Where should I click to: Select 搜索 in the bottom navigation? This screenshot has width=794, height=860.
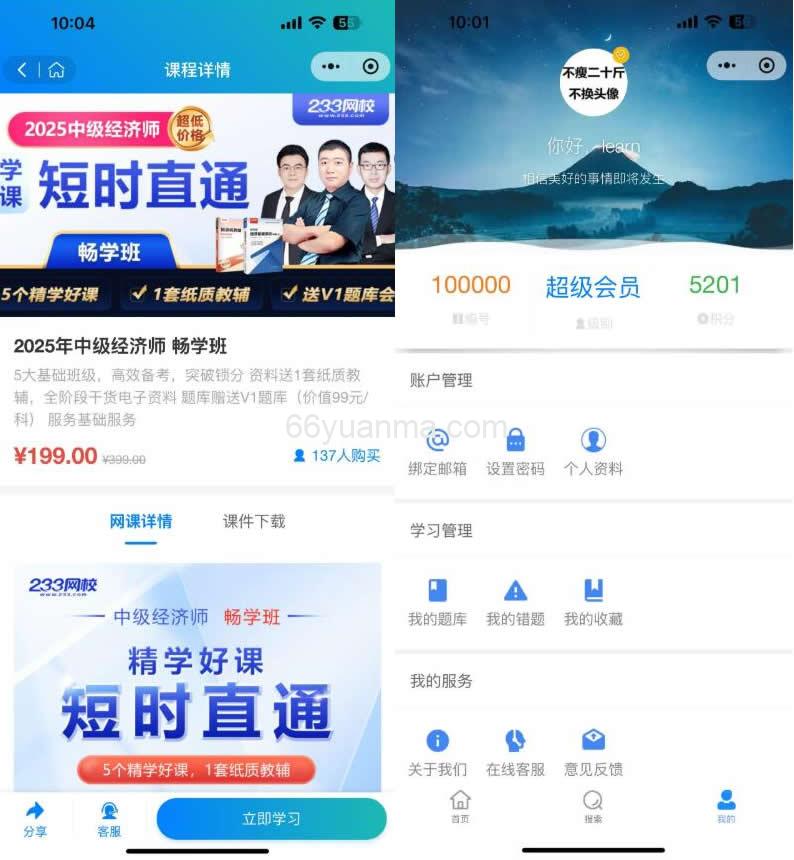coord(594,809)
